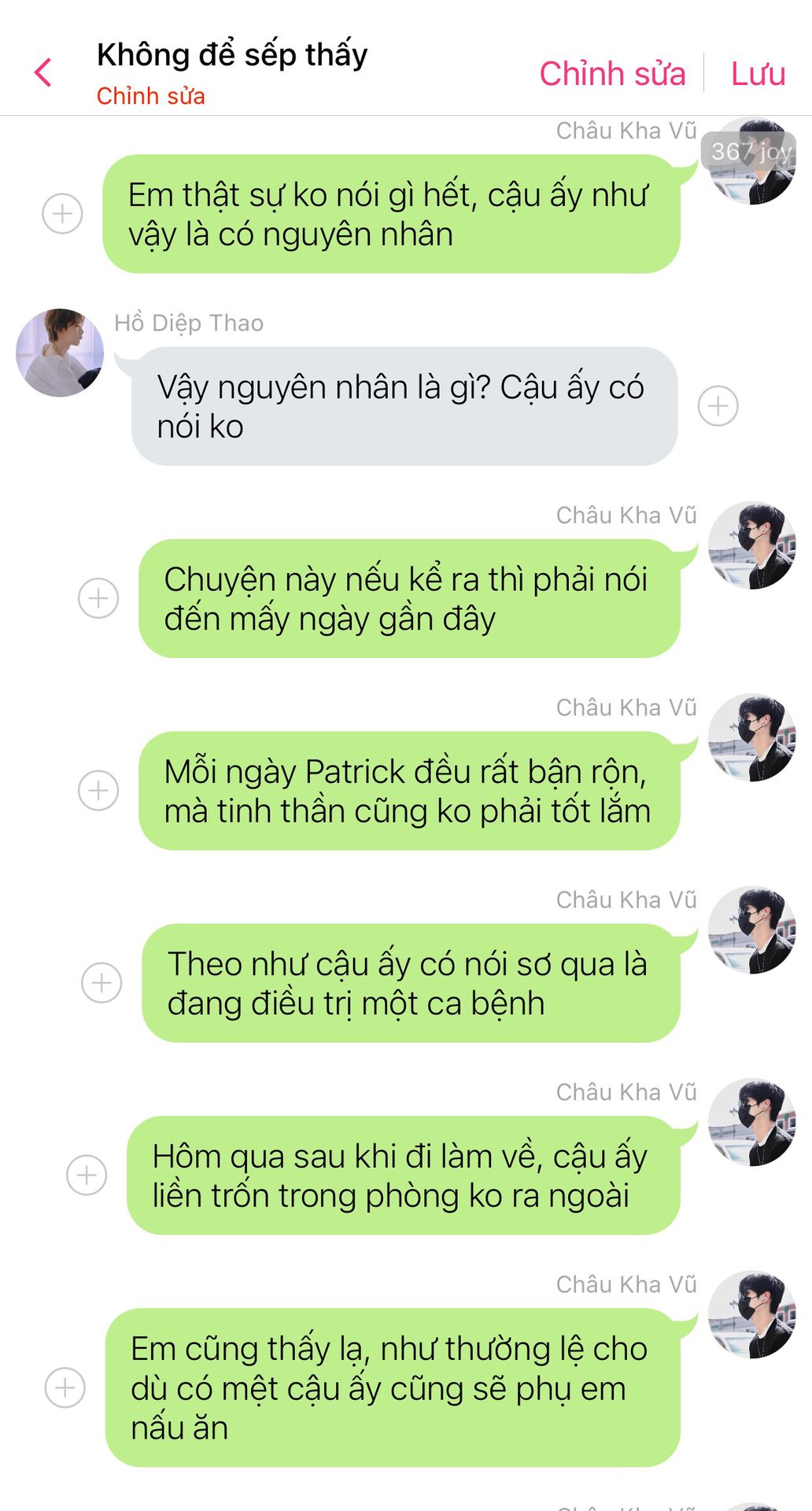
Task: Select the 'Vậy nguyên nhân là gì' bubble
Action: pyautogui.click(x=404, y=406)
